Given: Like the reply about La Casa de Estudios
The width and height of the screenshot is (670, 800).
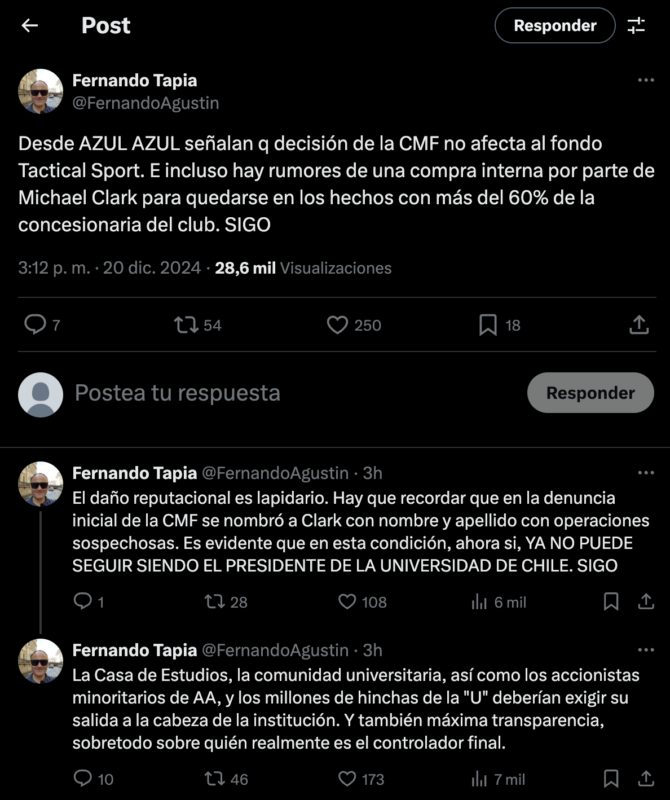Looking at the screenshot, I should click(x=347, y=778).
